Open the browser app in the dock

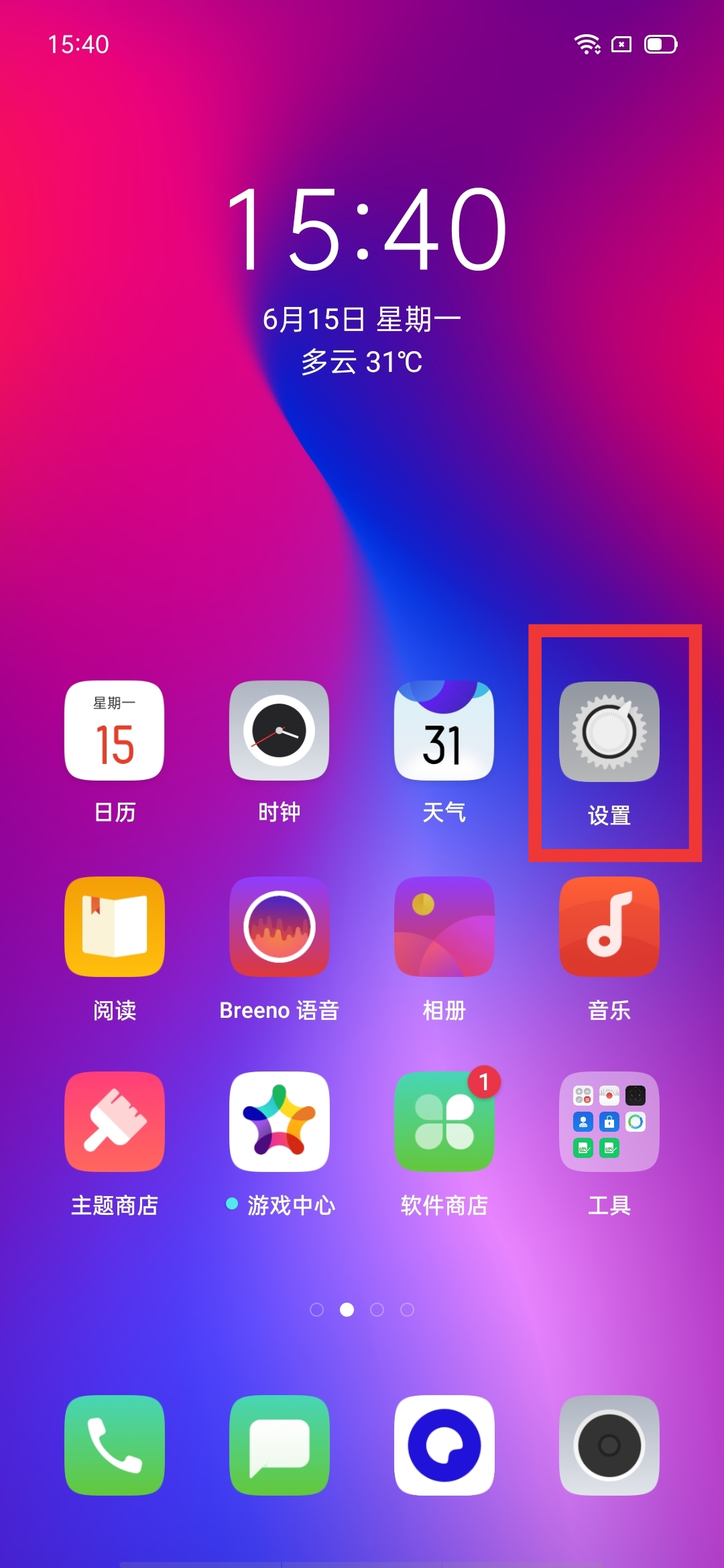[444, 1445]
